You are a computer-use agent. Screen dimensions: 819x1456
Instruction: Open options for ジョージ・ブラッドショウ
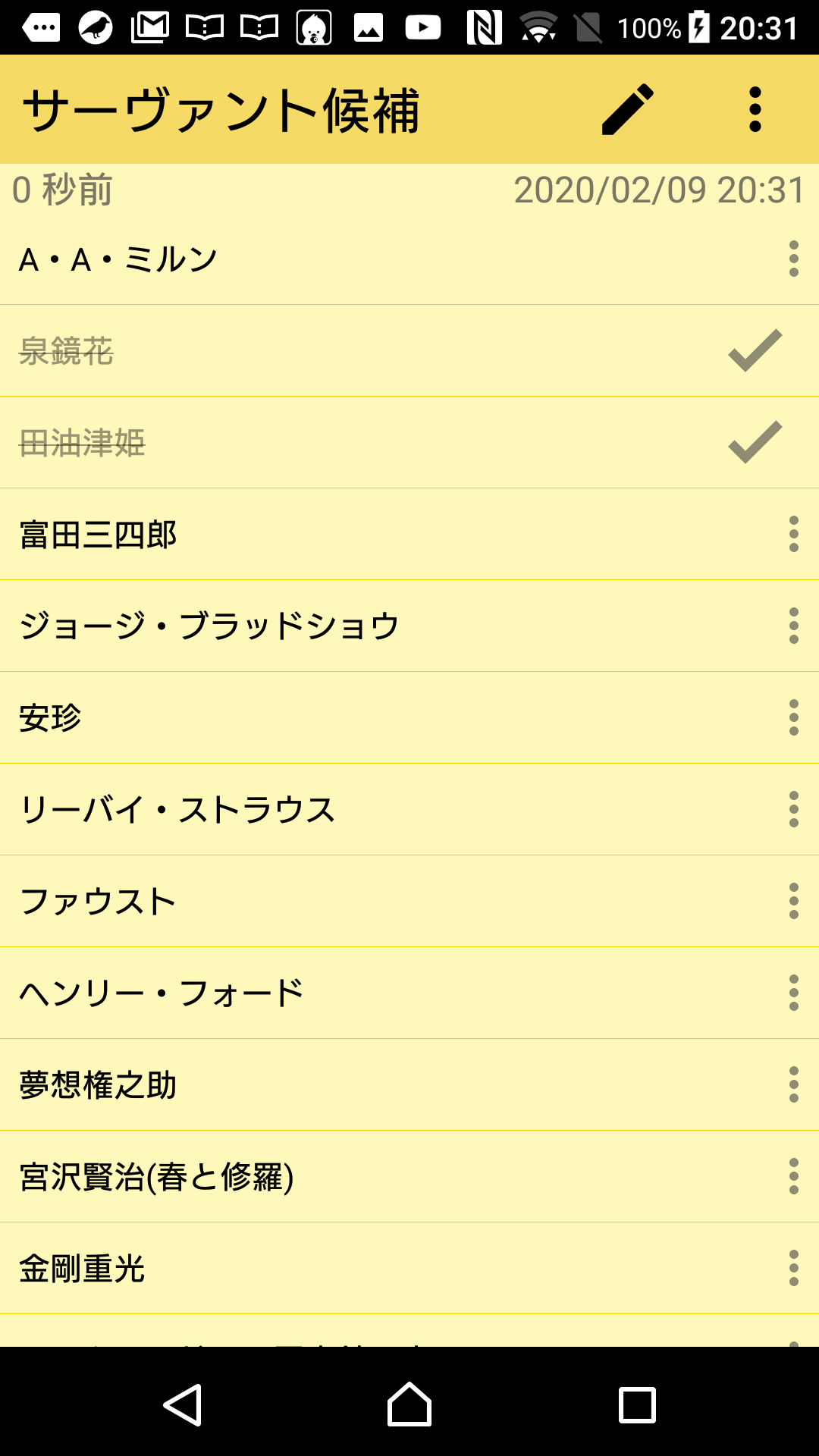(793, 626)
